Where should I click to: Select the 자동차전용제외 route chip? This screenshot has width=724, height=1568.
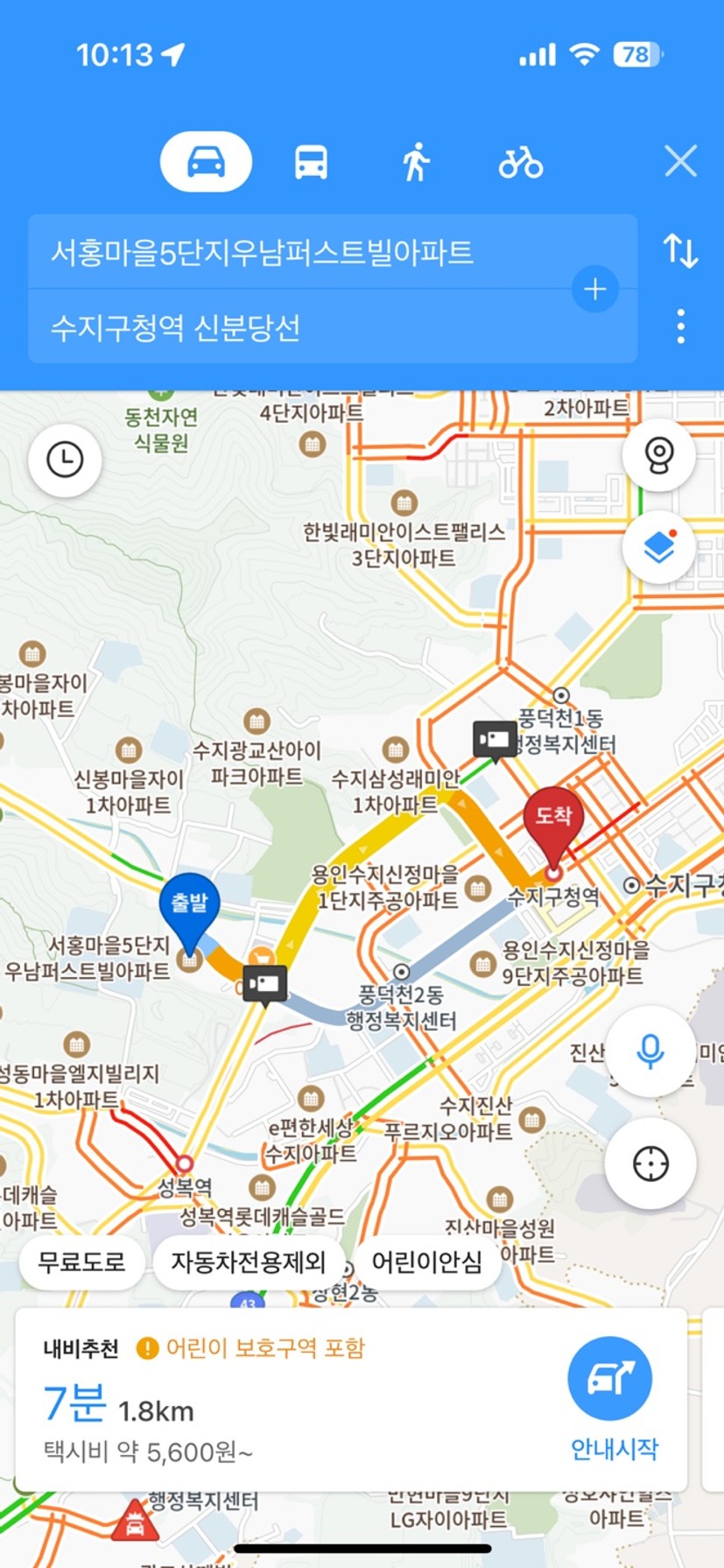(248, 1262)
